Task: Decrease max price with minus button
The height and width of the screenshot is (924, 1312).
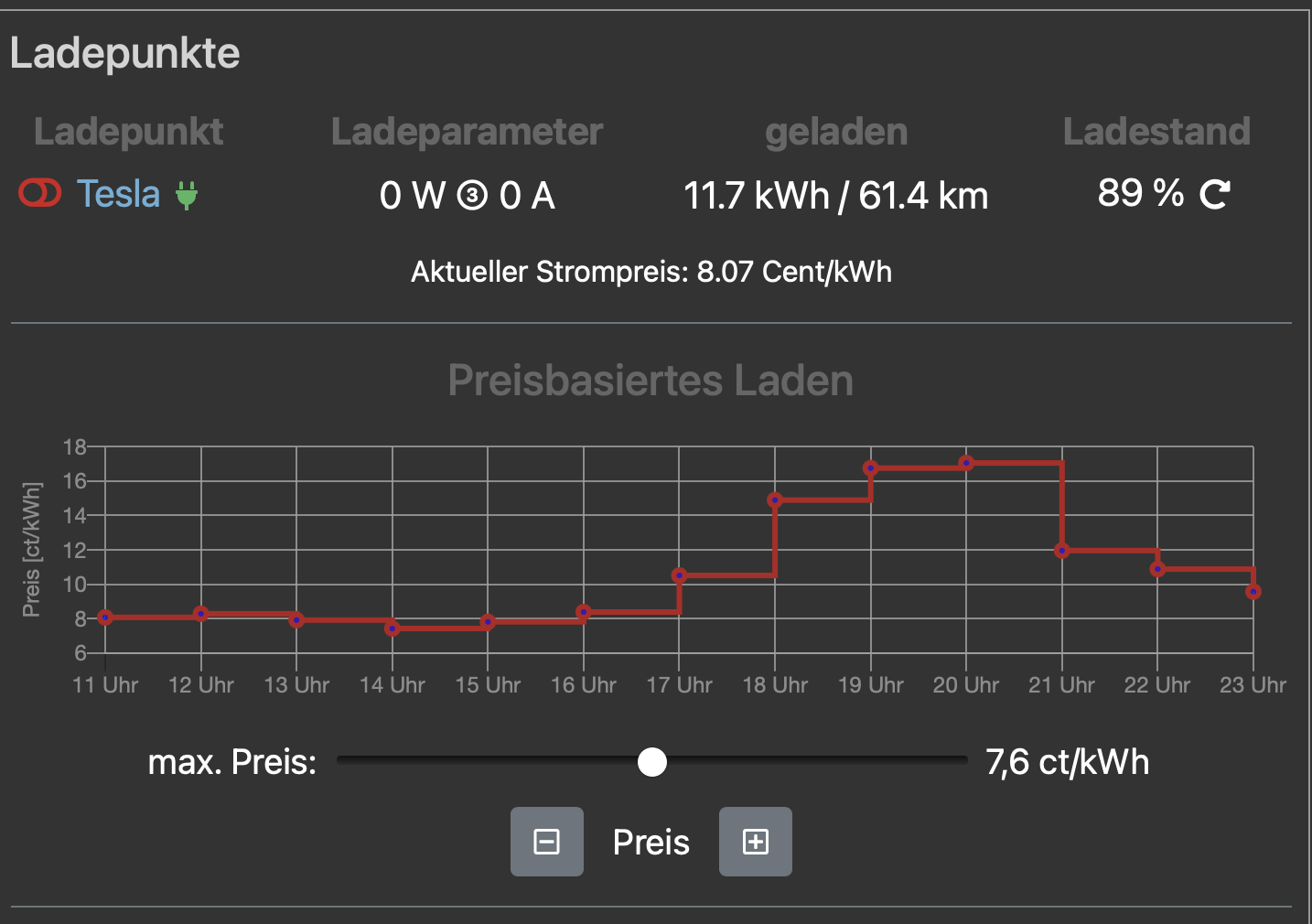Action: tap(546, 842)
